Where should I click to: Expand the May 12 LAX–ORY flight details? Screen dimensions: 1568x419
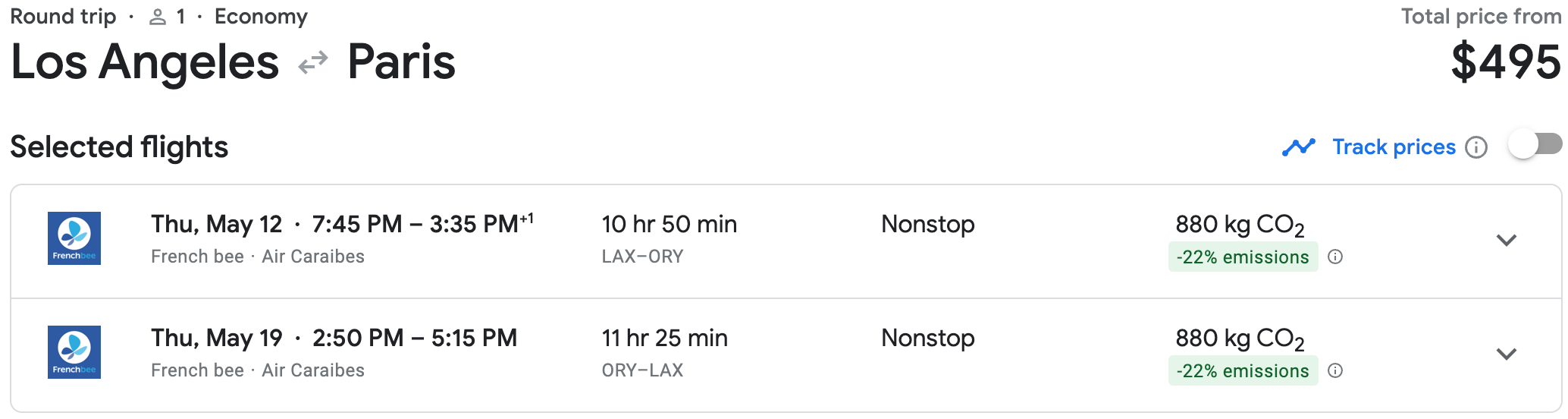point(1506,241)
